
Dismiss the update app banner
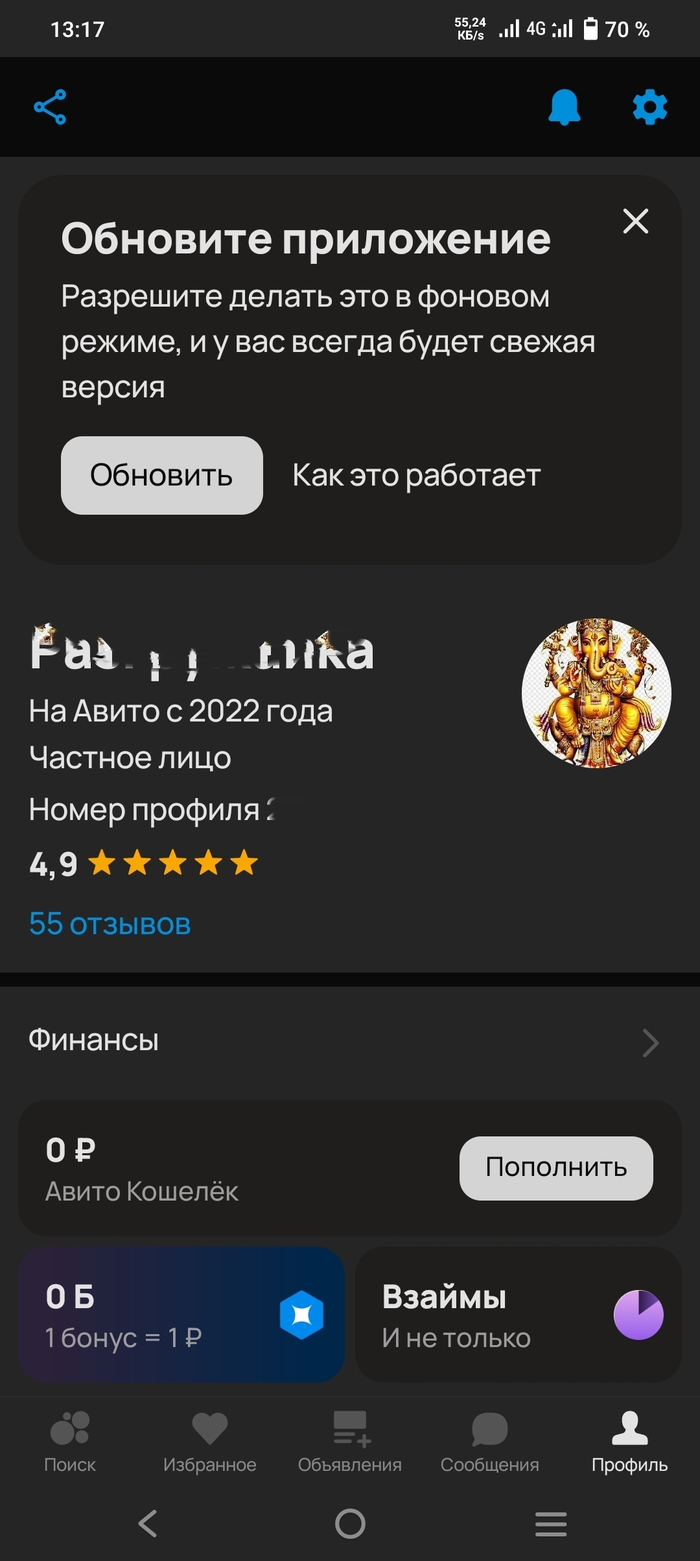click(635, 221)
